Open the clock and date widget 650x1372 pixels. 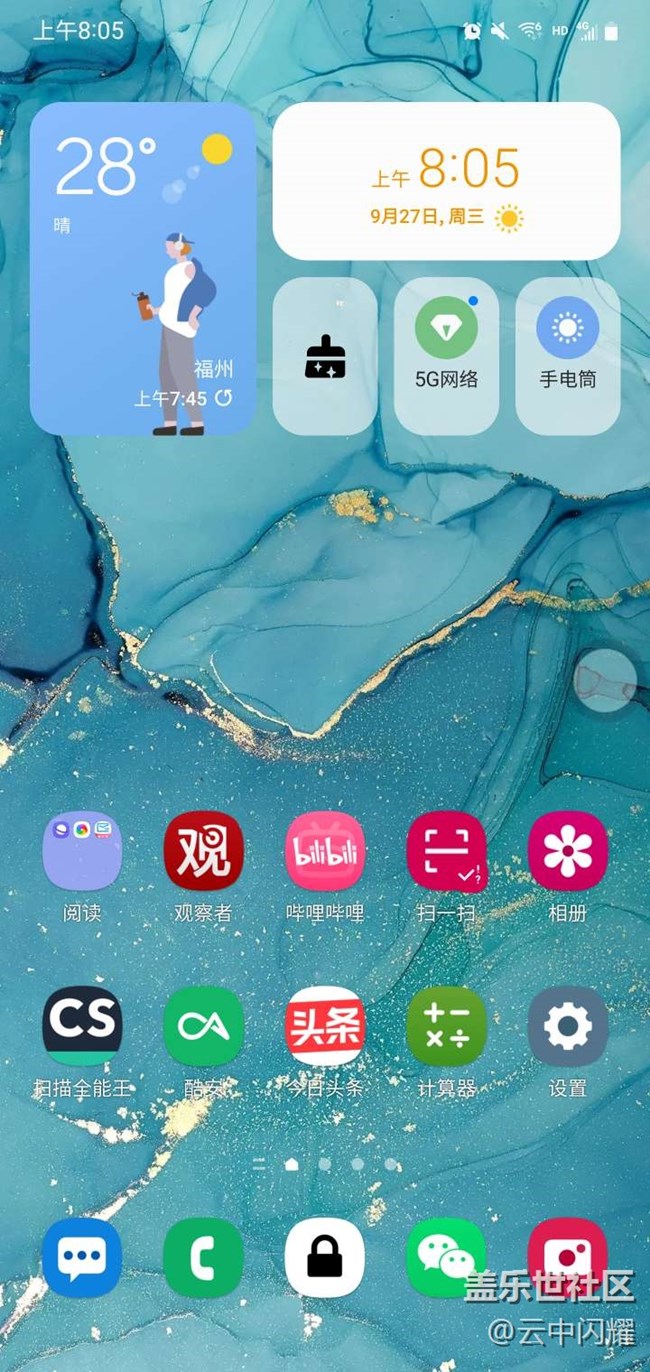tap(446, 181)
